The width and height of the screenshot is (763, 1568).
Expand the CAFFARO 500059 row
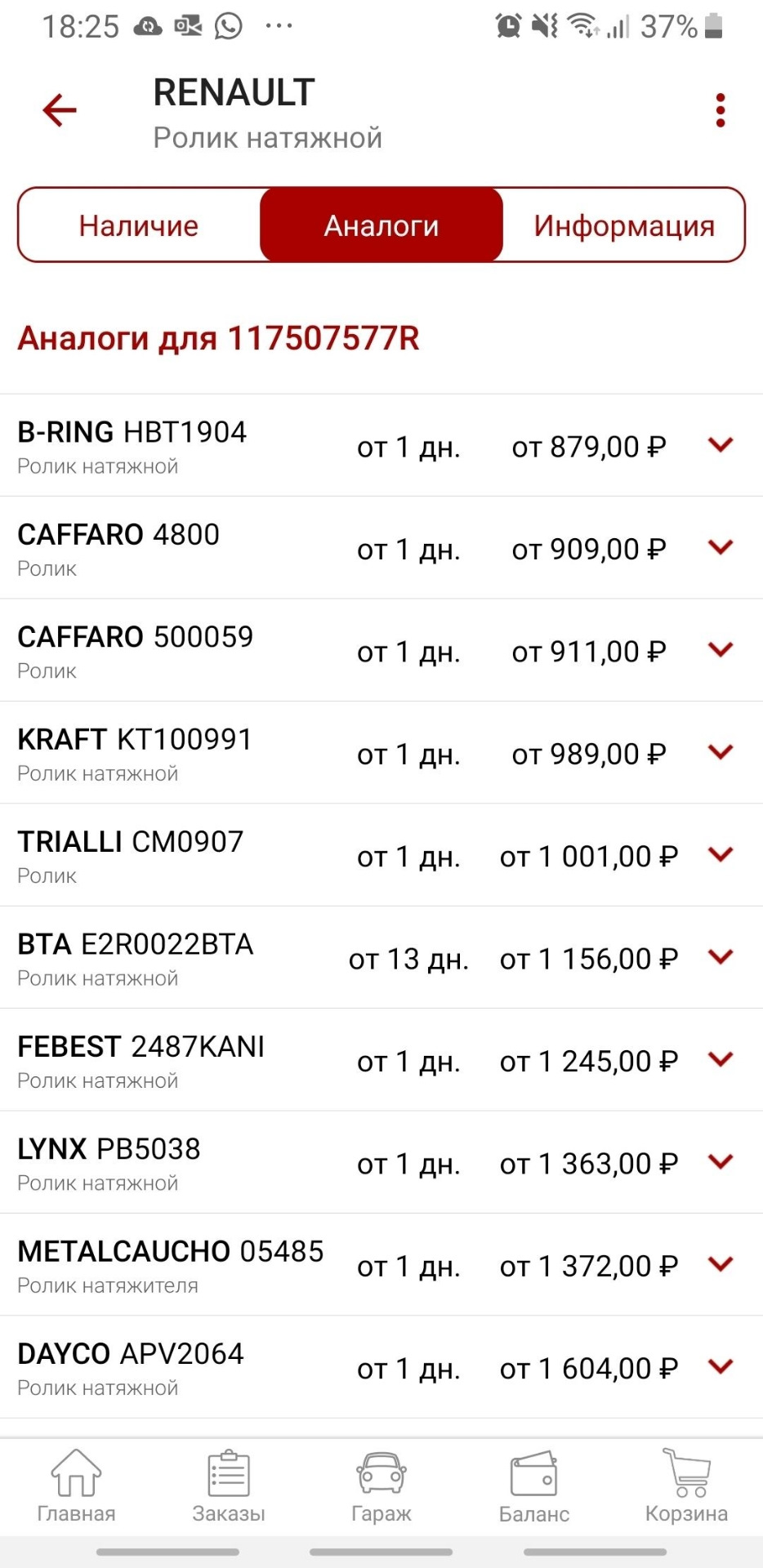point(720,650)
